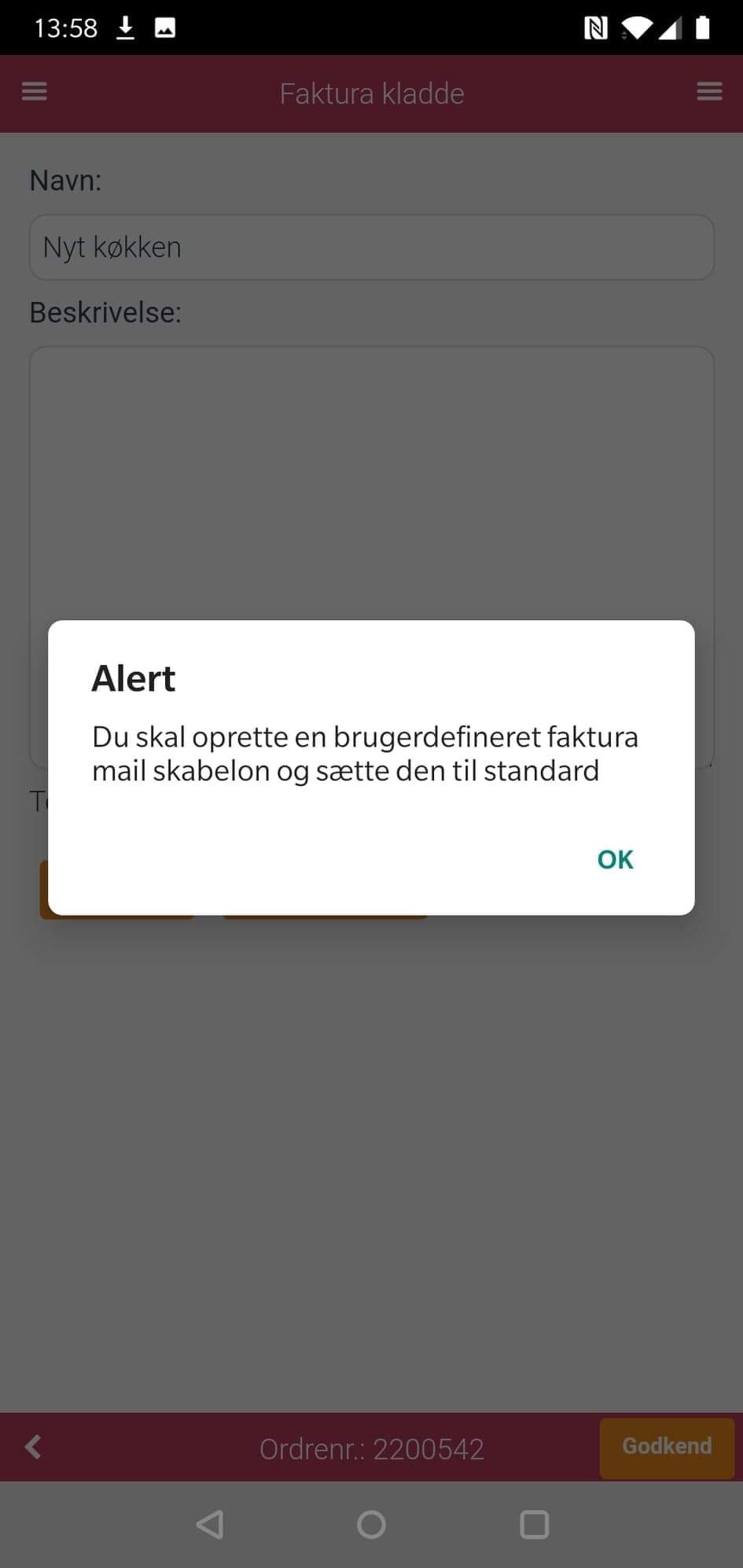Open the system recent apps view
743x1568 pixels.
pos(534,1525)
